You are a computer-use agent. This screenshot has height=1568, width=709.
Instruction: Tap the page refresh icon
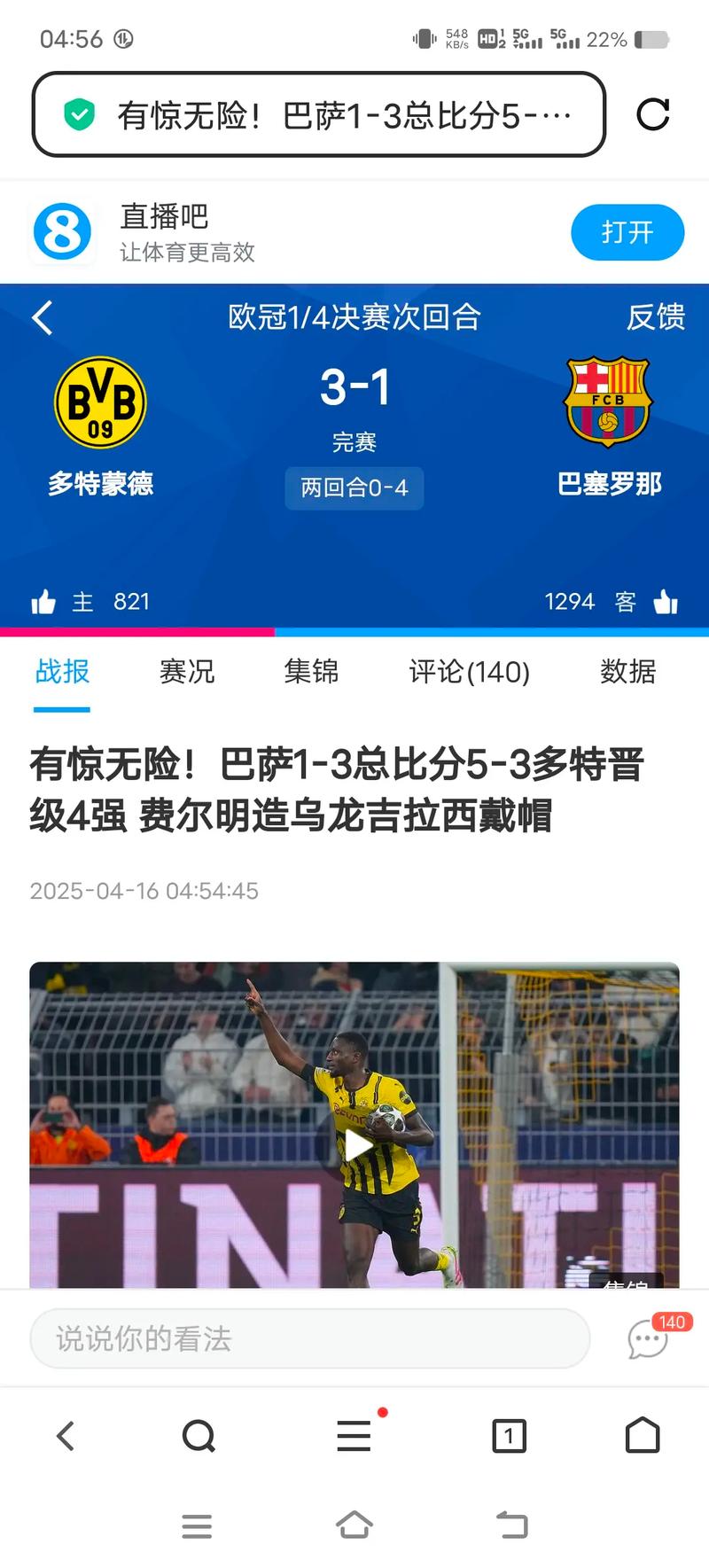click(x=654, y=114)
